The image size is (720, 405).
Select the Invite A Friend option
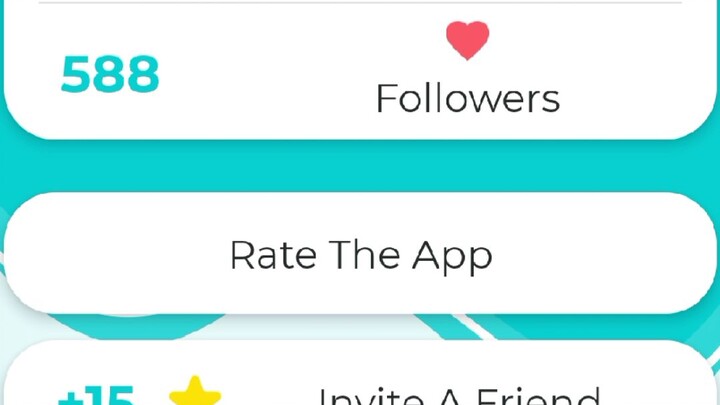click(x=360, y=385)
